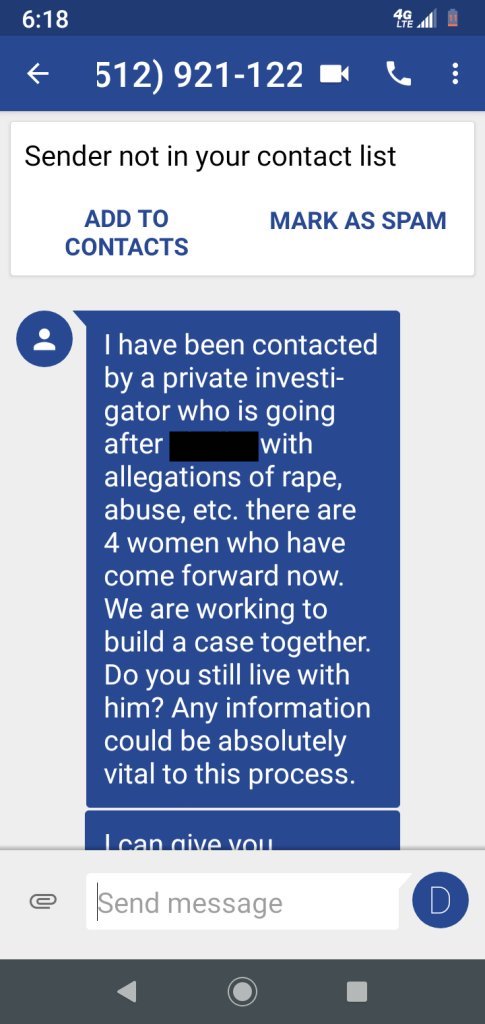Open recent apps from the navigation bar
Image resolution: width=485 pixels, height=1024 pixels.
(356, 991)
